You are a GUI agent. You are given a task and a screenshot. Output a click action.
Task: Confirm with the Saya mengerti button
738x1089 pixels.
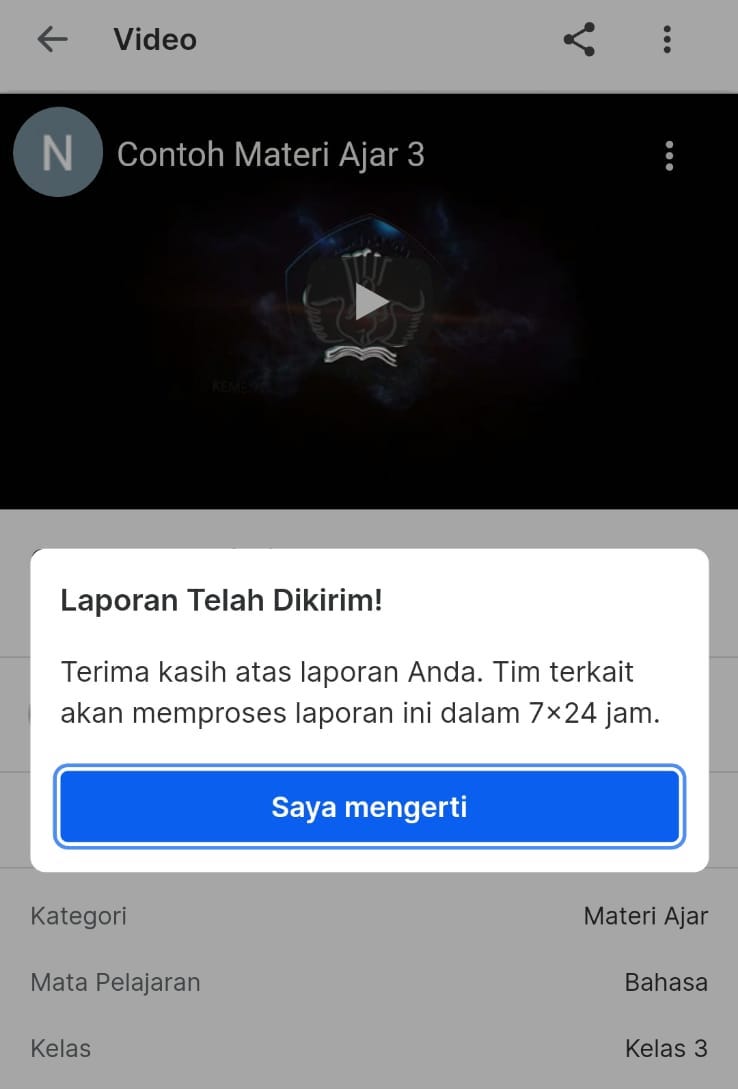click(369, 807)
